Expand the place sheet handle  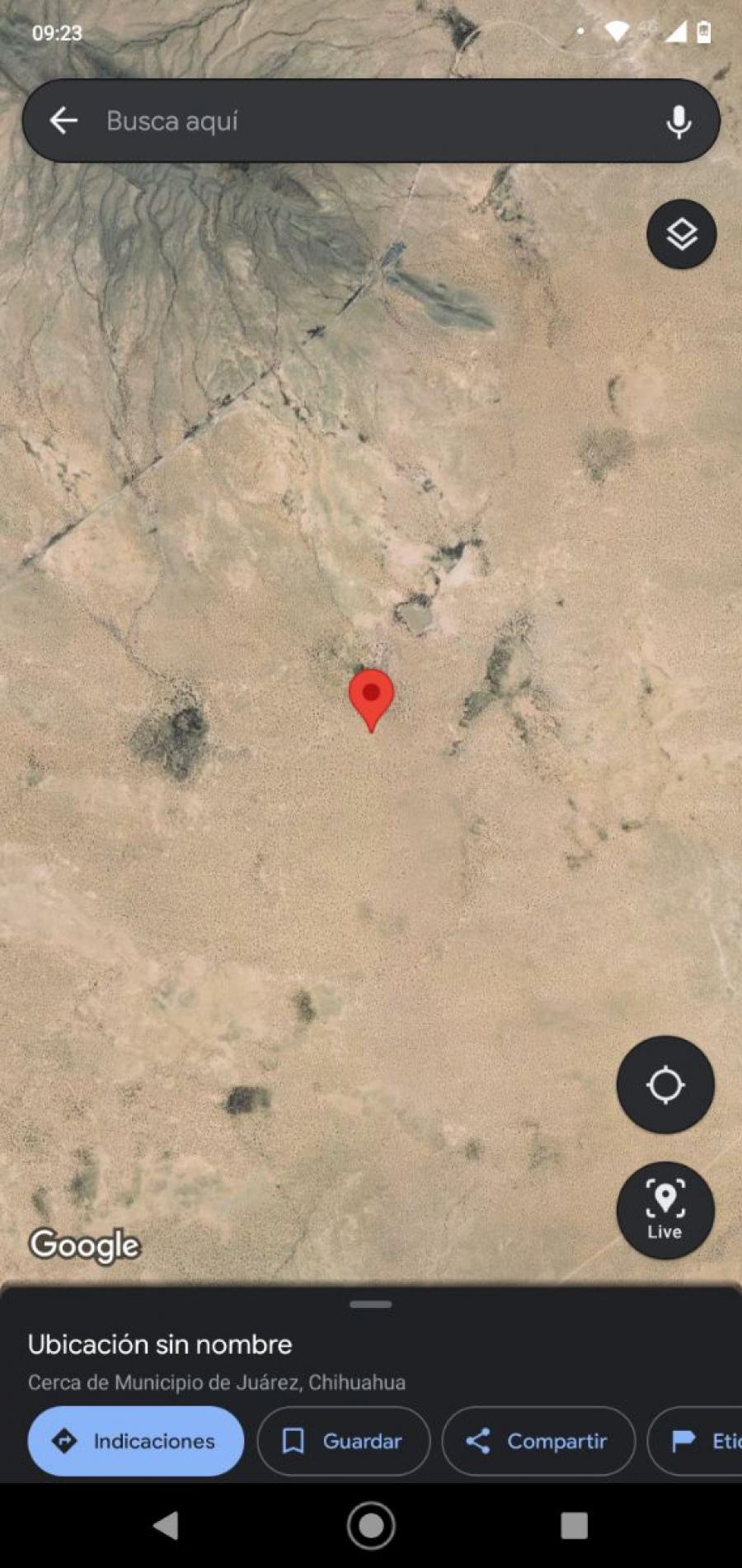pos(371,1304)
